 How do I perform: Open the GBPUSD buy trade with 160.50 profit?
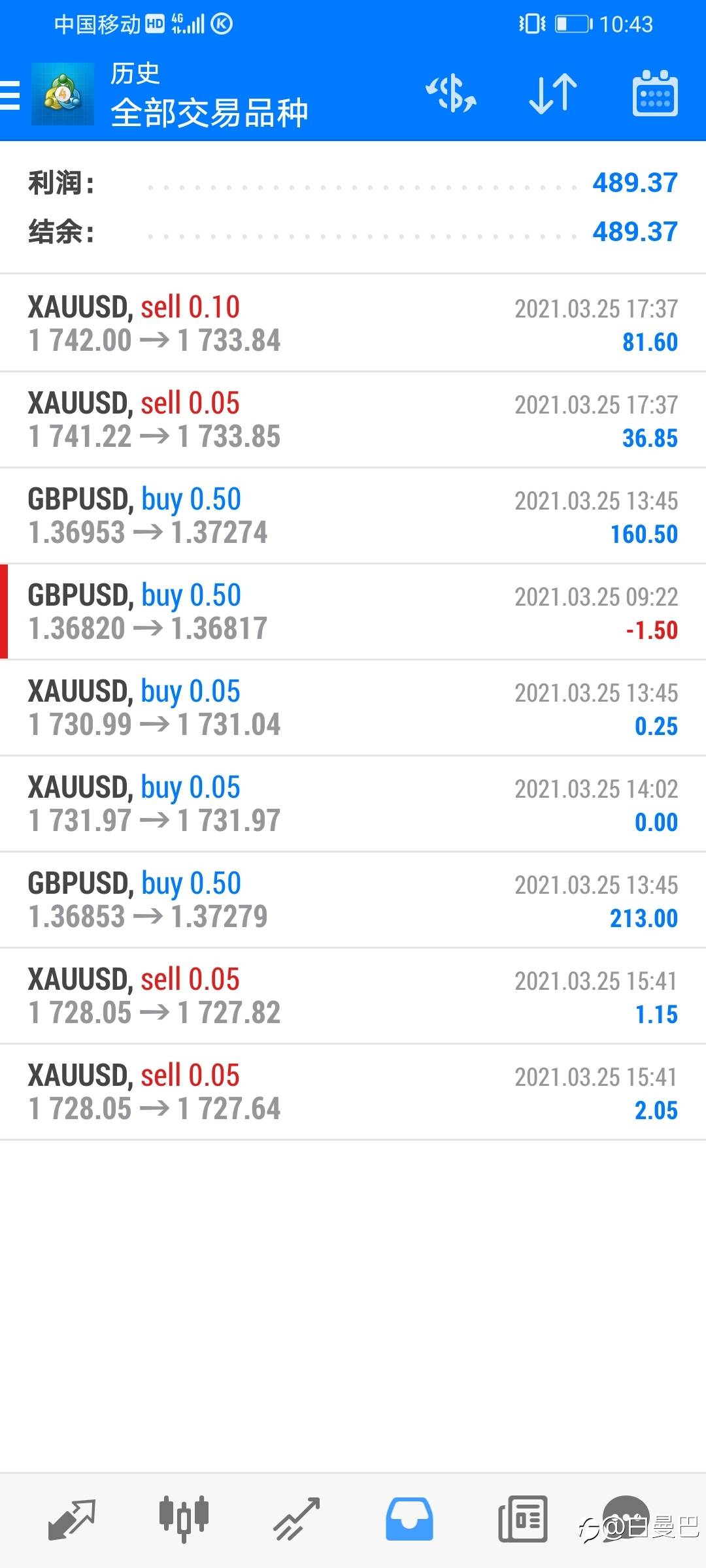click(353, 515)
